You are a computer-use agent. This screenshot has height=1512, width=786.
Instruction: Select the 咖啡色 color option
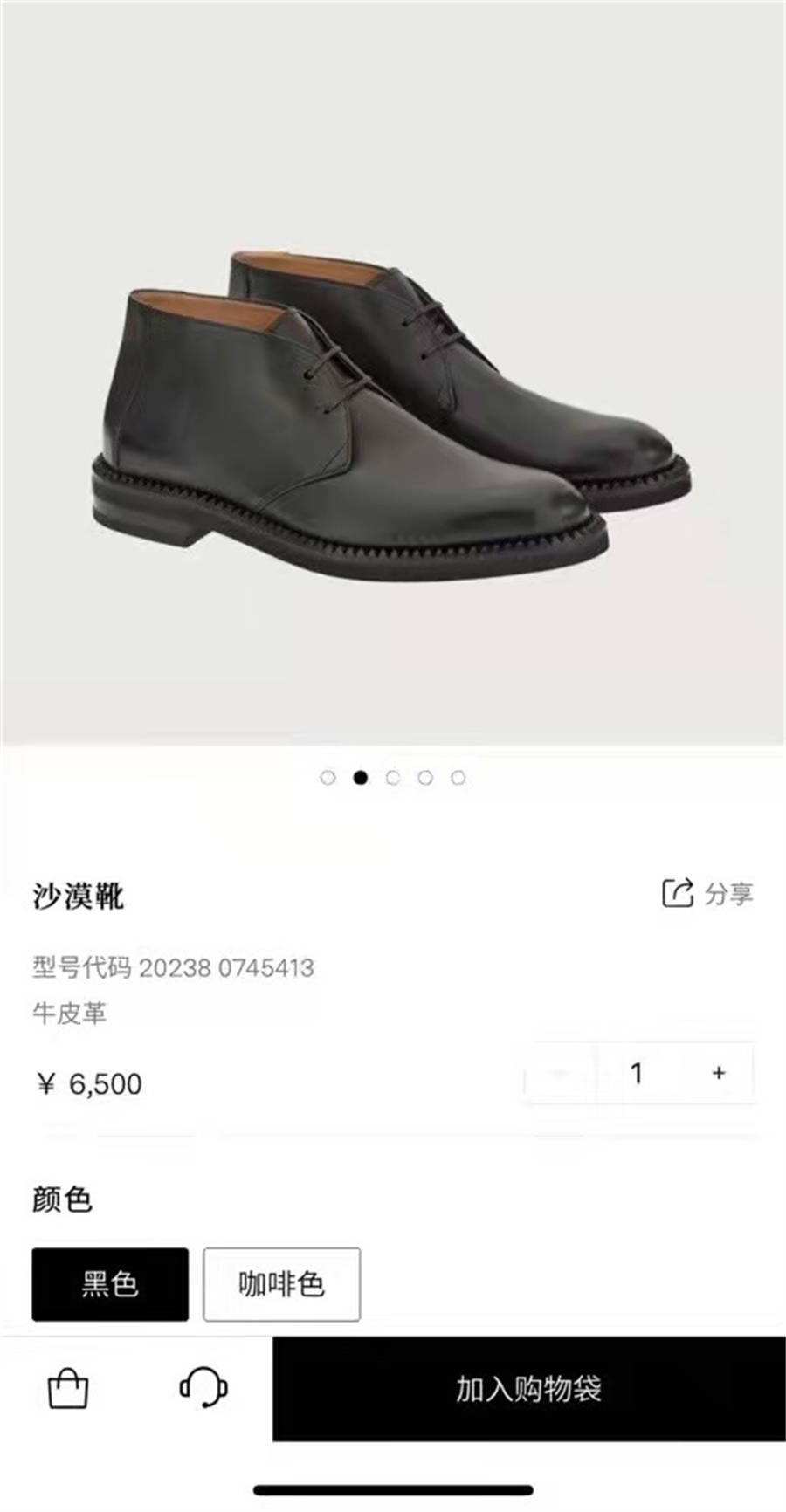click(x=281, y=1284)
